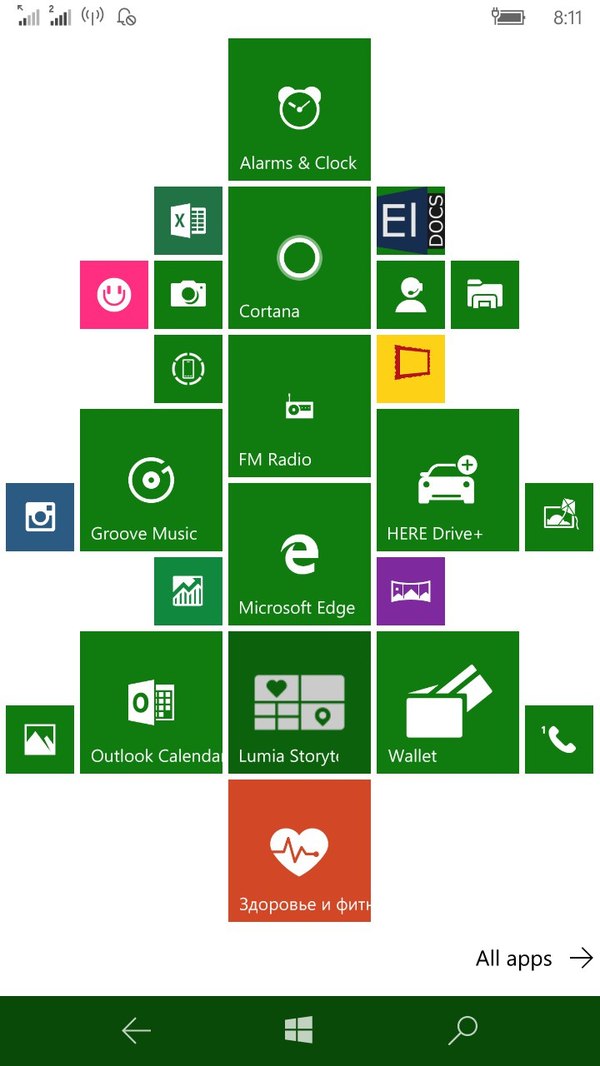Launch Excel from its small tile
Image resolution: width=600 pixels, height=1066 pixels.
tap(188, 221)
